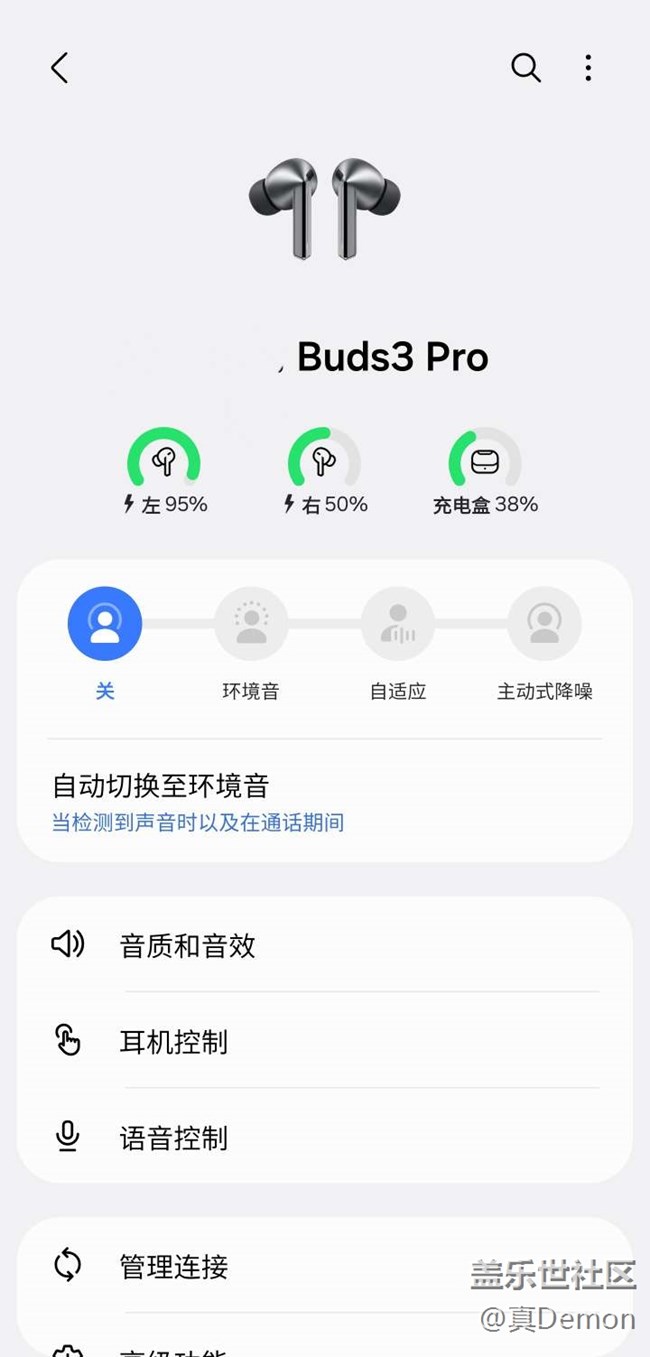Switch to 环境音 ambient sound mode

point(251,624)
